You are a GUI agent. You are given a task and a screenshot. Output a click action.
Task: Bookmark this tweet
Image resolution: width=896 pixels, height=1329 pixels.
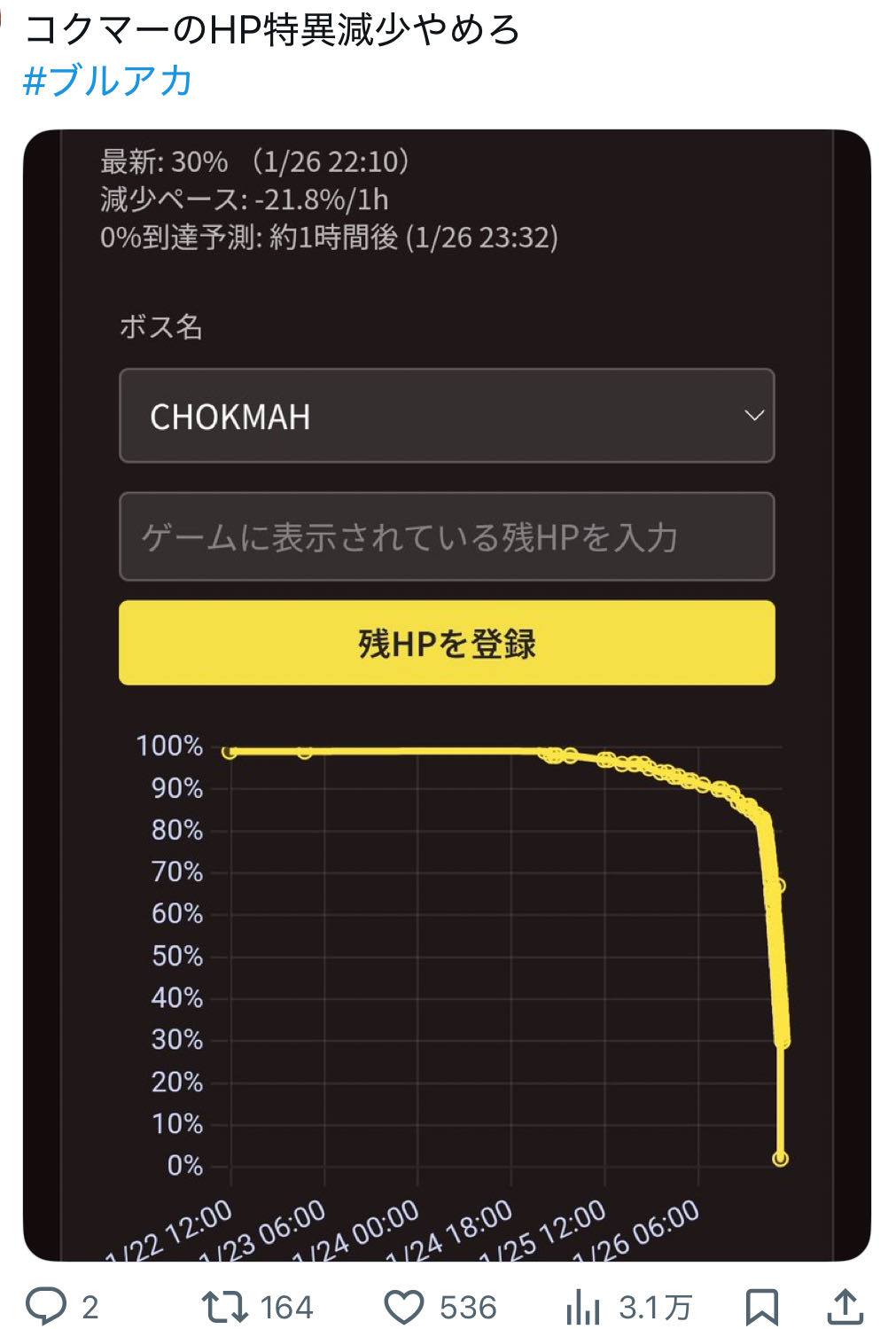click(x=761, y=1307)
